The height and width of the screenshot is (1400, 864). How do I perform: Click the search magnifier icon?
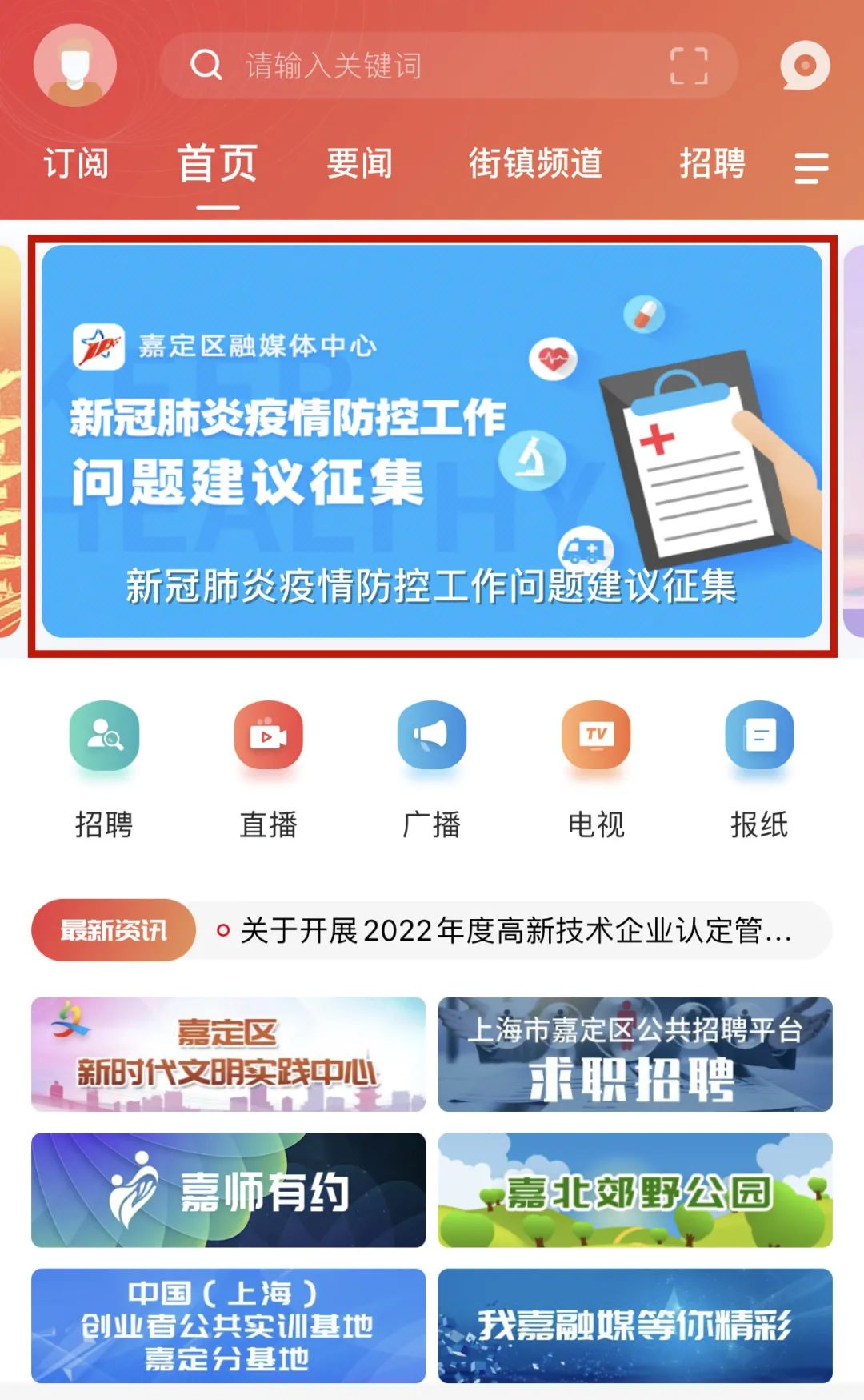(206, 67)
